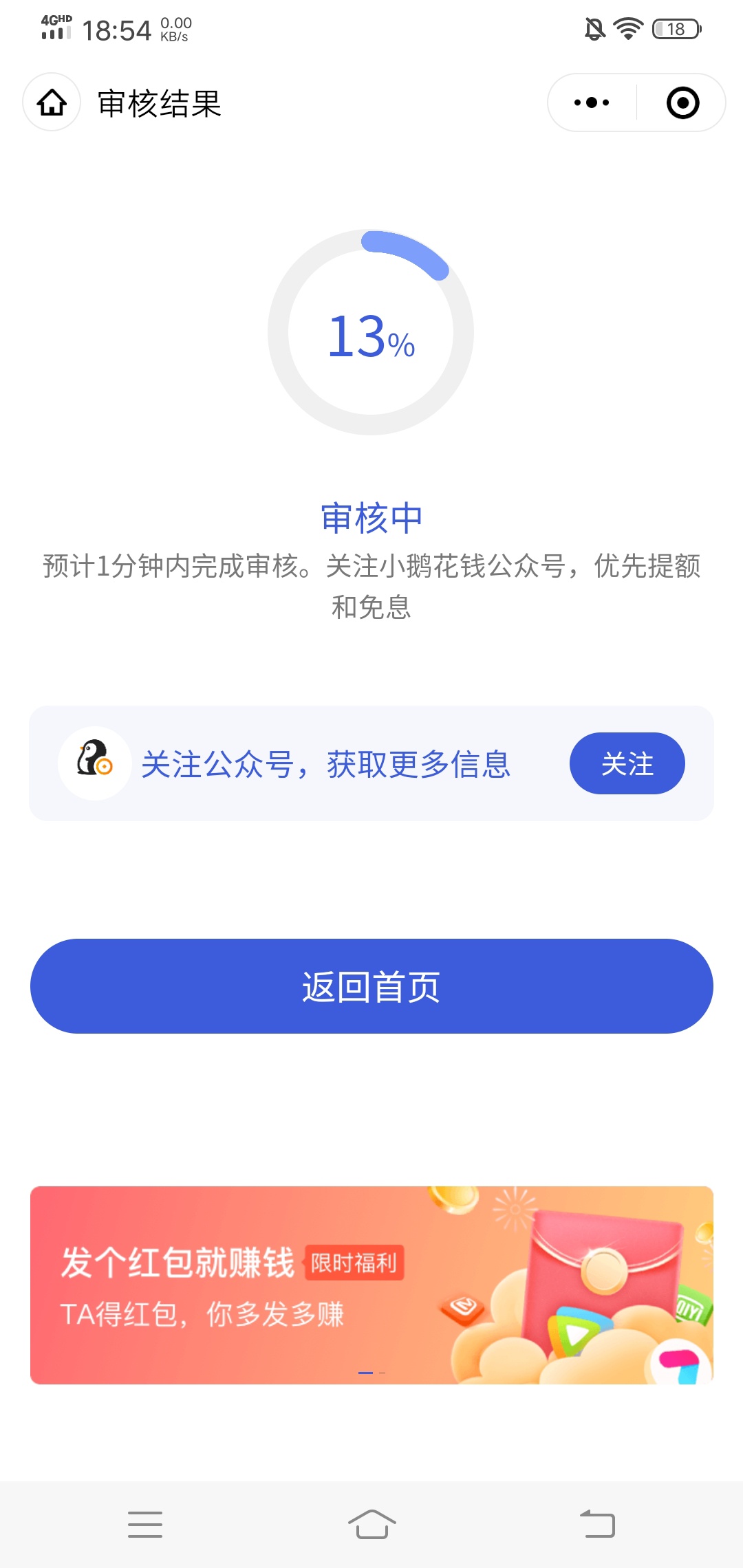The height and width of the screenshot is (1568, 743).
Task: Go back using the system back button
Action: 597,1524
